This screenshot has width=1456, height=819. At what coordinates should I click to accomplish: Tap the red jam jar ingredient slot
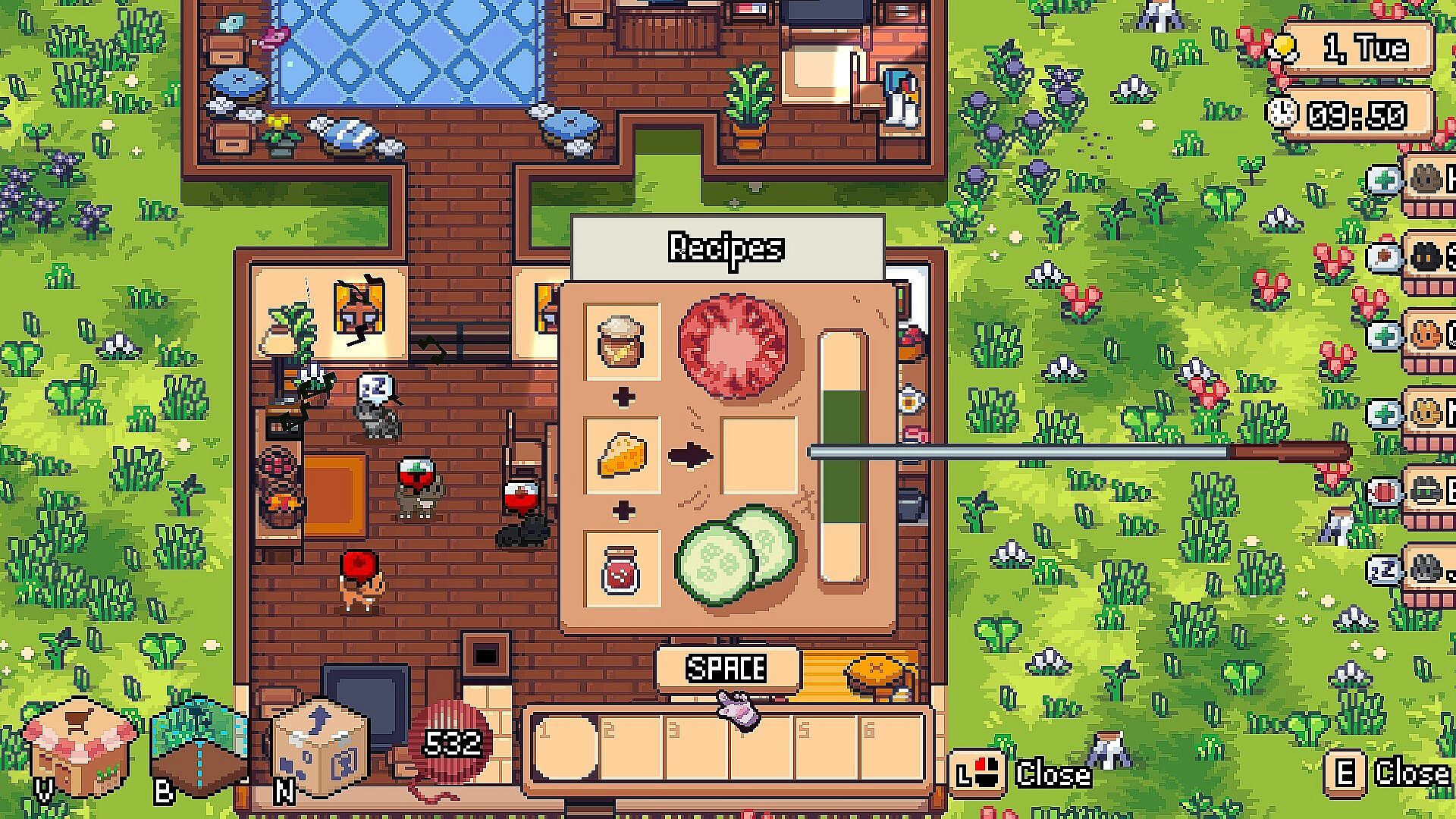click(622, 570)
